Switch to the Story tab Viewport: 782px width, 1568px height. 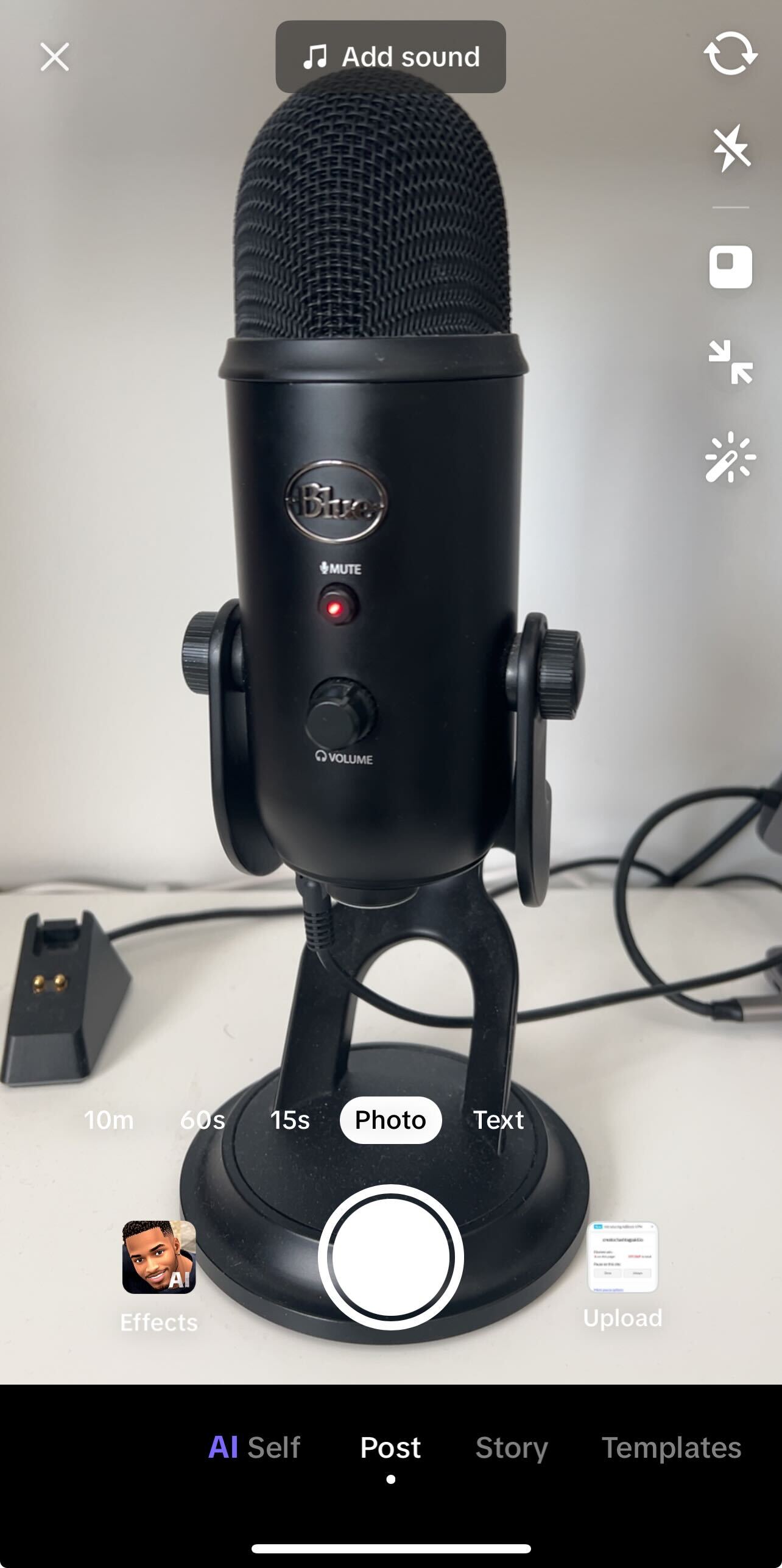coord(512,1447)
